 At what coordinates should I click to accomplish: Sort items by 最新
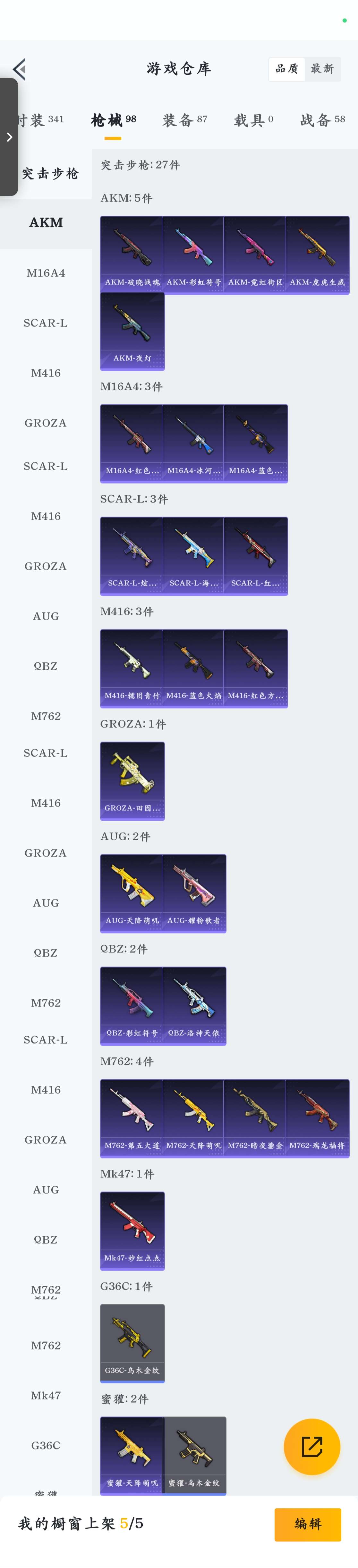tap(322, 69)
